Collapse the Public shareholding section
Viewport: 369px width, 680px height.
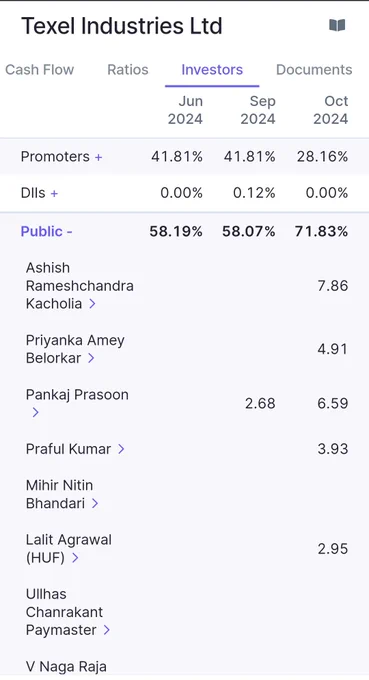pos(46,231)
